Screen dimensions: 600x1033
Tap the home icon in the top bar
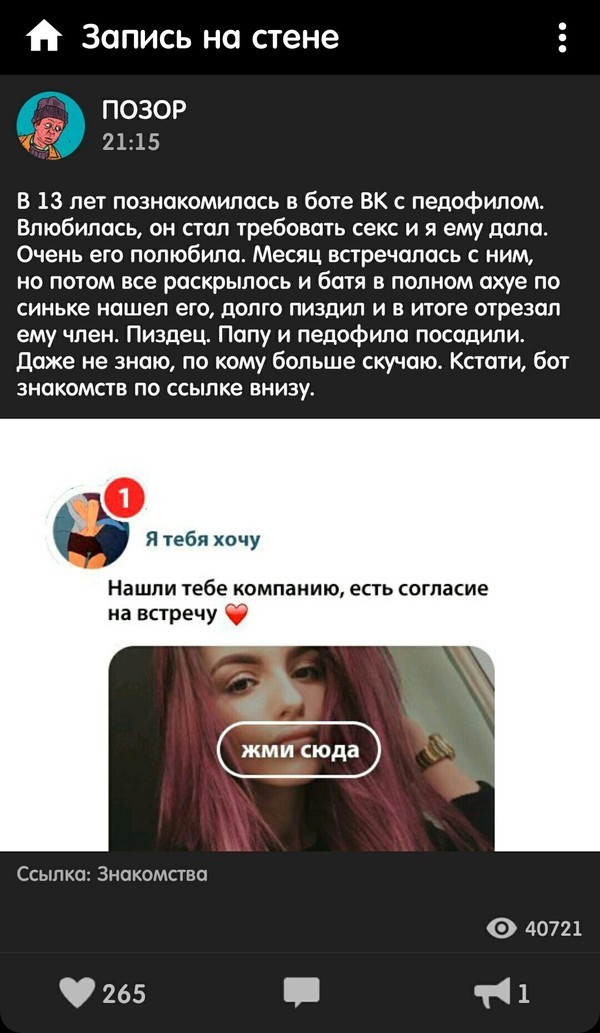point(43,38)
